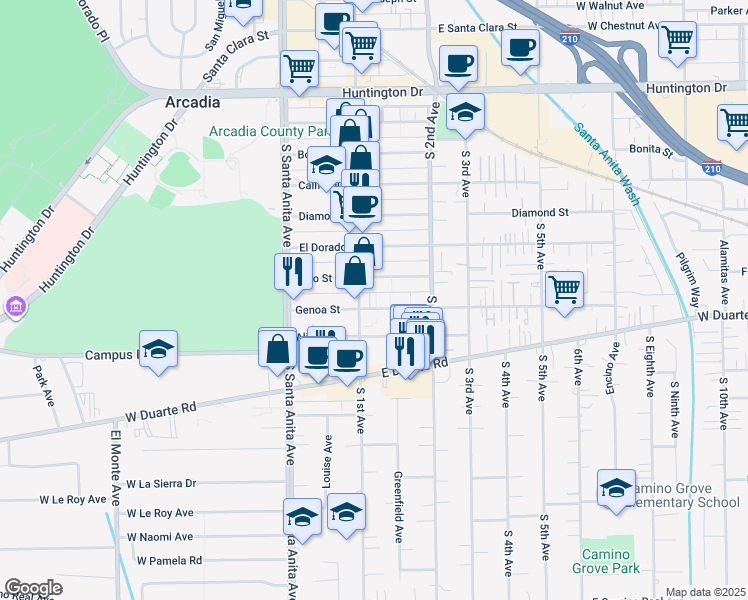Tap the cafe marker above Huntington Dr at S 2nd Ave
Screen dimensions: 748x600
pyautogui.click(x=459, y=64)
